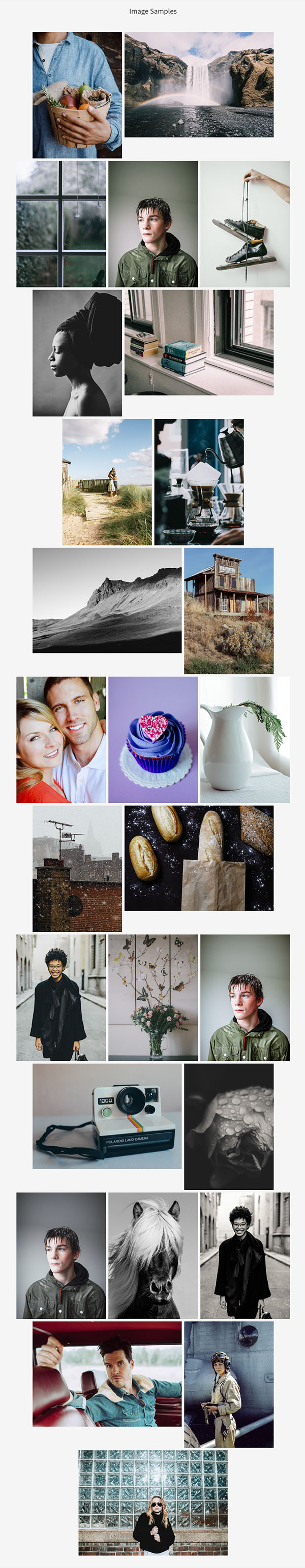This screenshot has height=1568, width=305.
Task: Open the black-and-white mountain ridge photo
Action: pyautogui.click(x=107, y=600)
